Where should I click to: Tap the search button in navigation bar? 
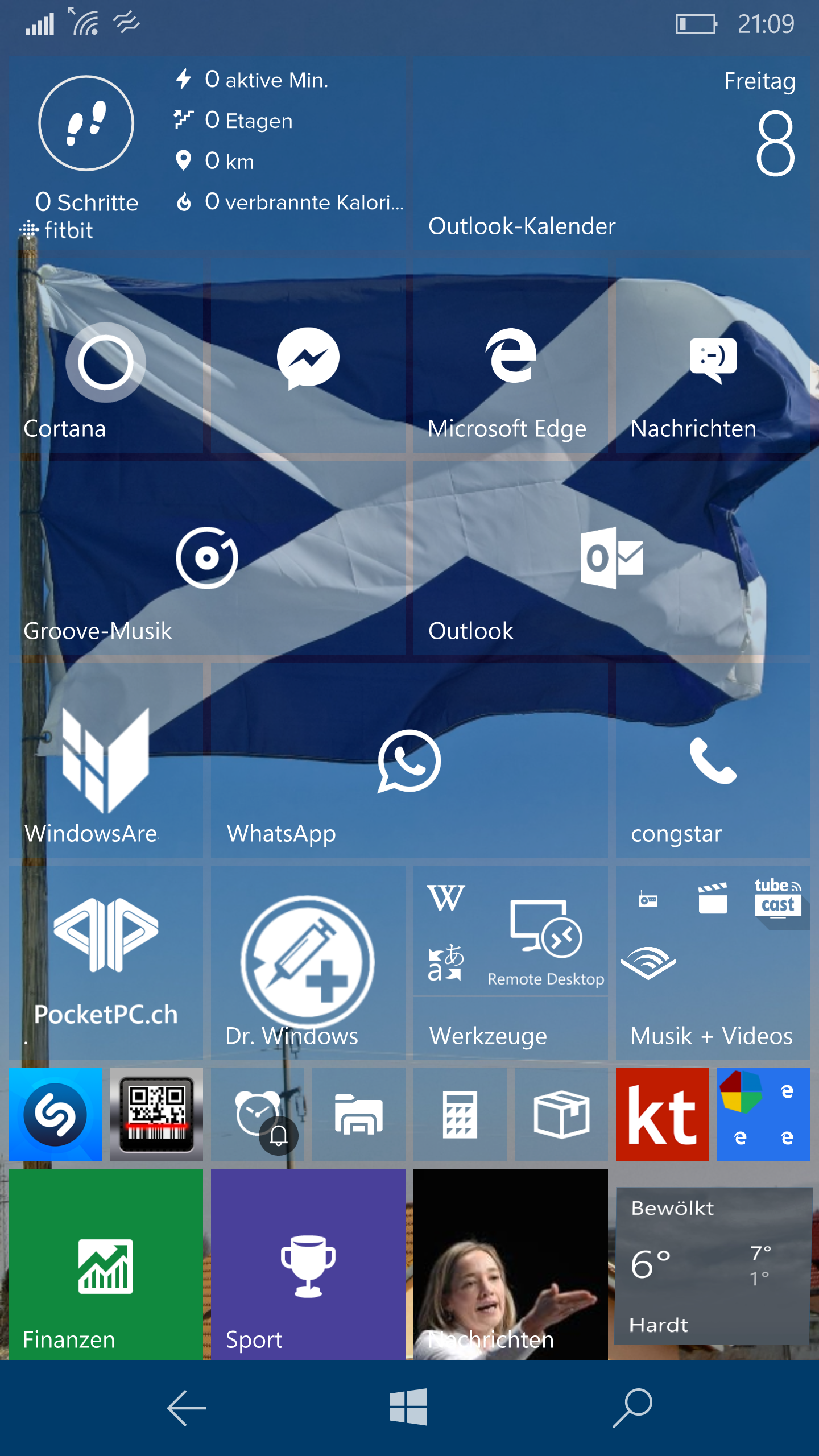[x=632, y=1408]
